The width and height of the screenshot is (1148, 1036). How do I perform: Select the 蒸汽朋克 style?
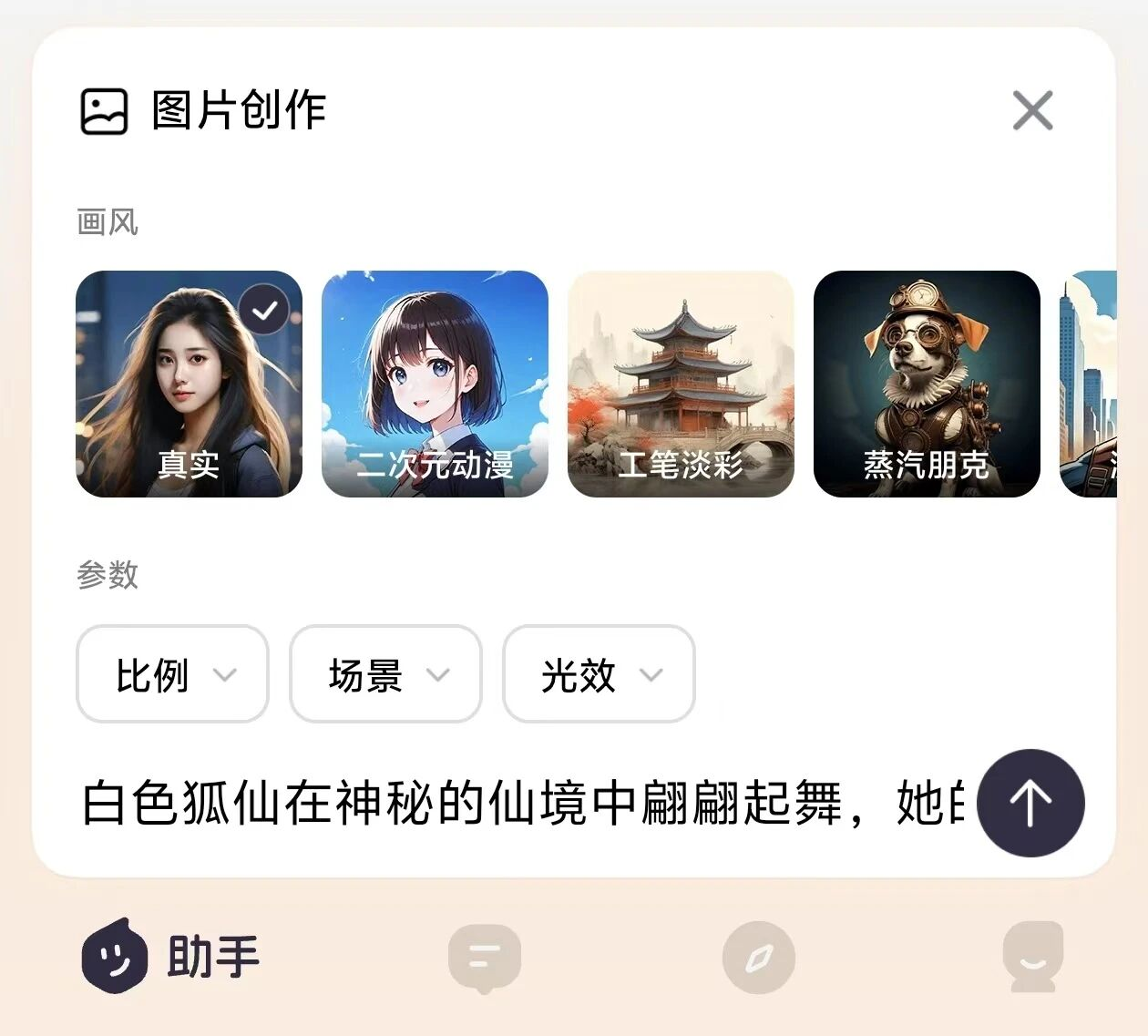tap(927, 384)
